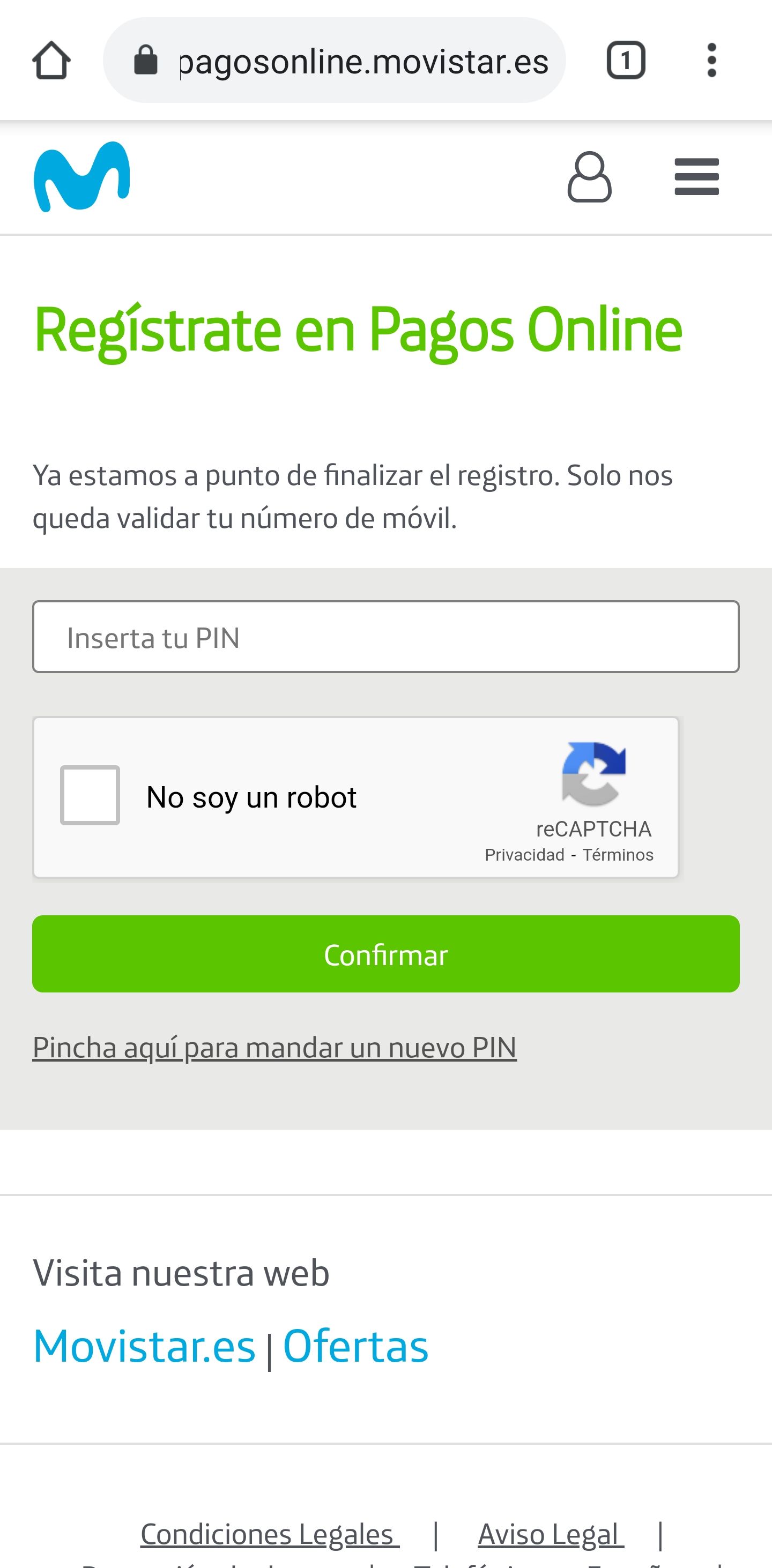Open Condiciones Legales

[x=269, y=1533]
